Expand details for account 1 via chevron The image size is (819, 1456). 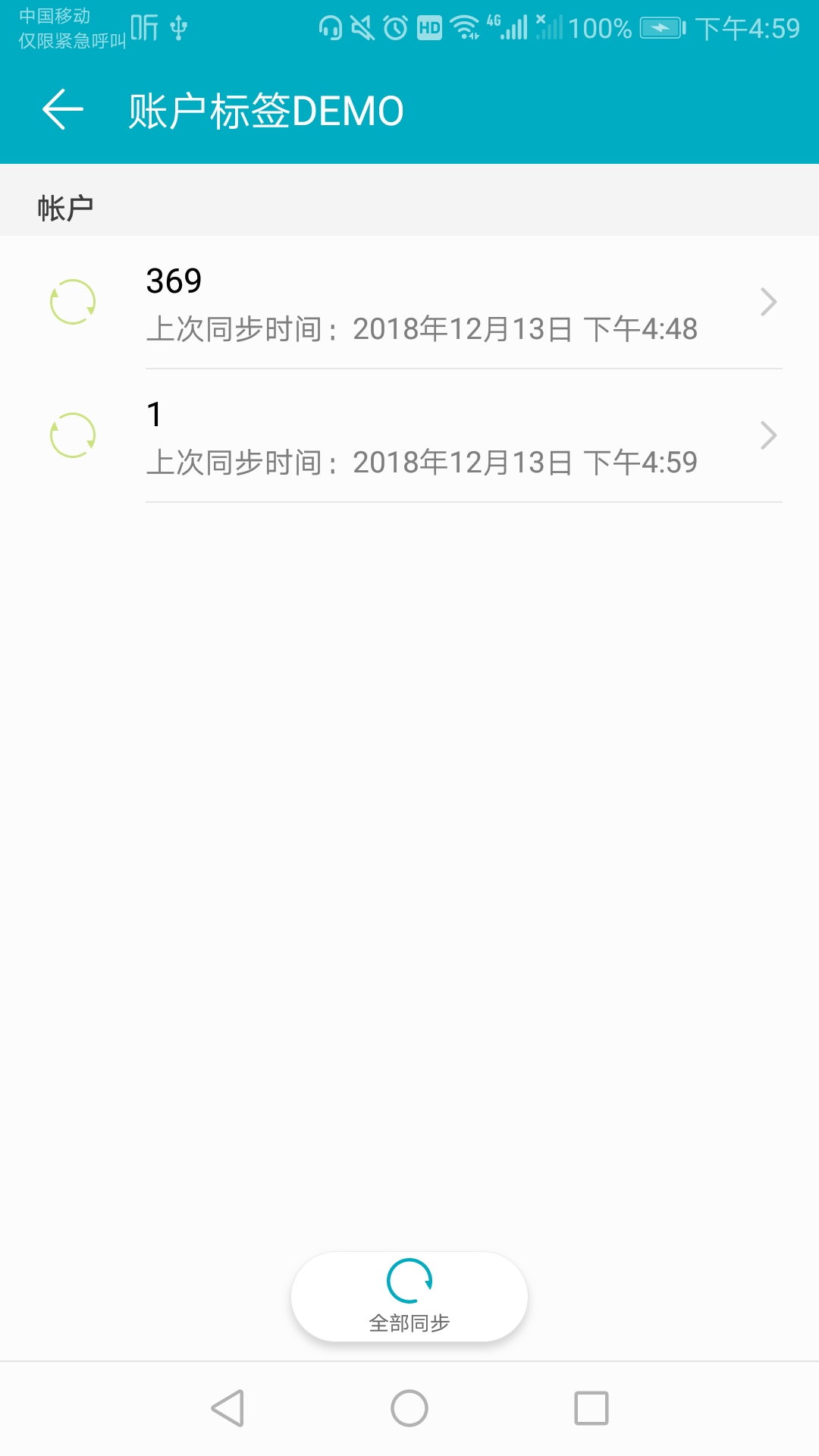(x=769, y=434)
